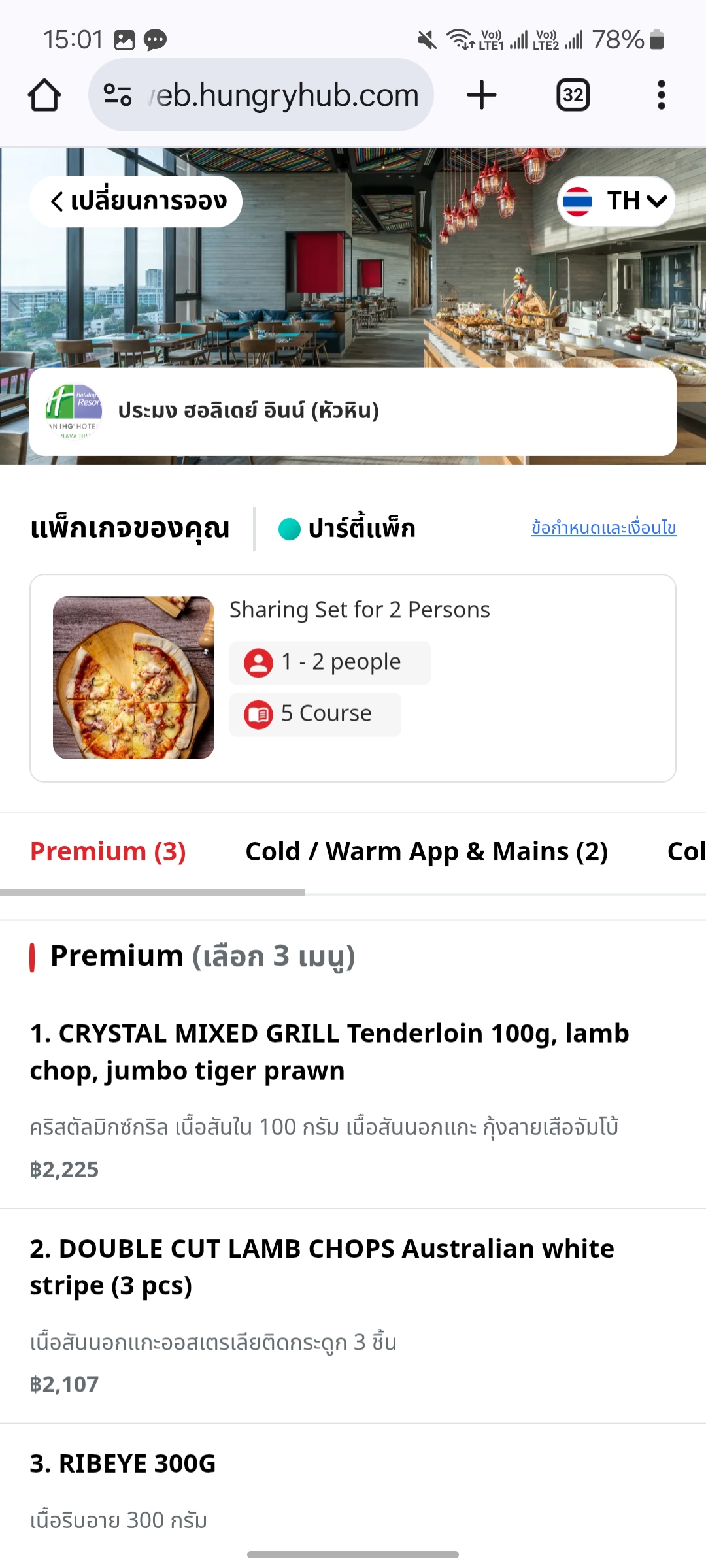The image size is (706, 1568).
Task: Tap the เปลี่ยนการจอง back button
Action: [x=137, y=201]
